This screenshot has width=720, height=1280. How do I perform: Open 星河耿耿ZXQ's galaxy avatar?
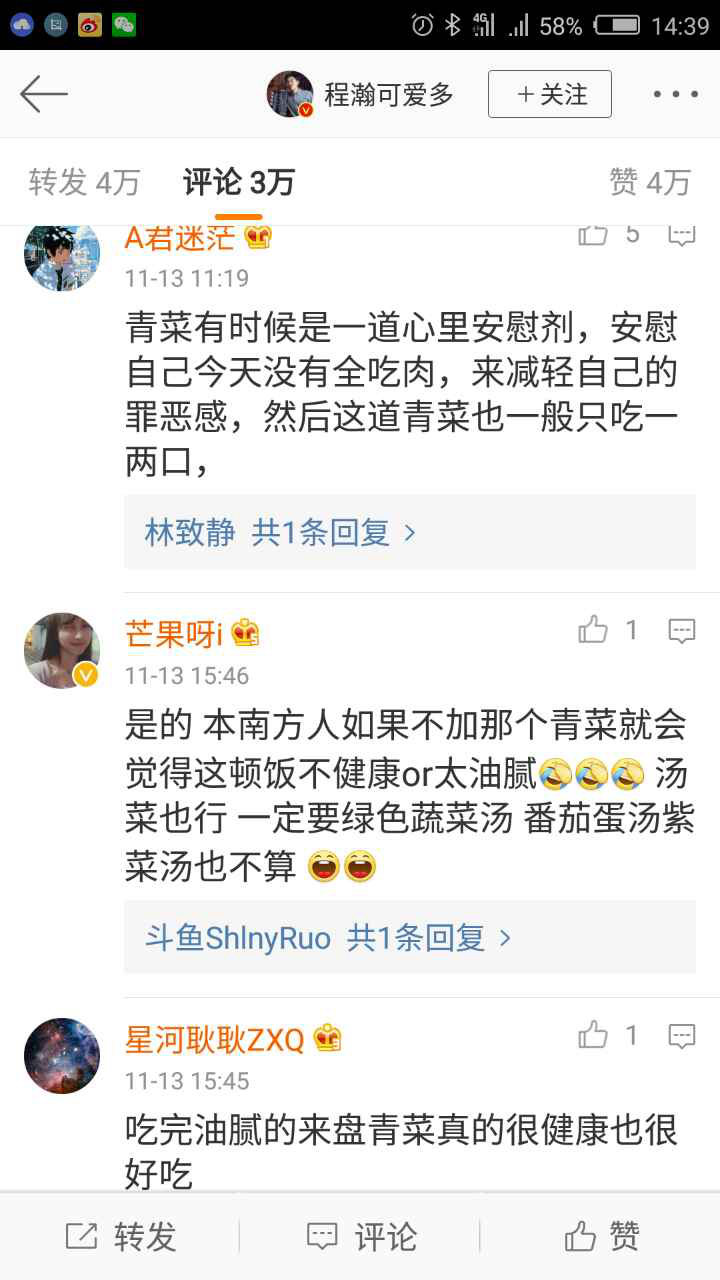tap(62, 1056)
